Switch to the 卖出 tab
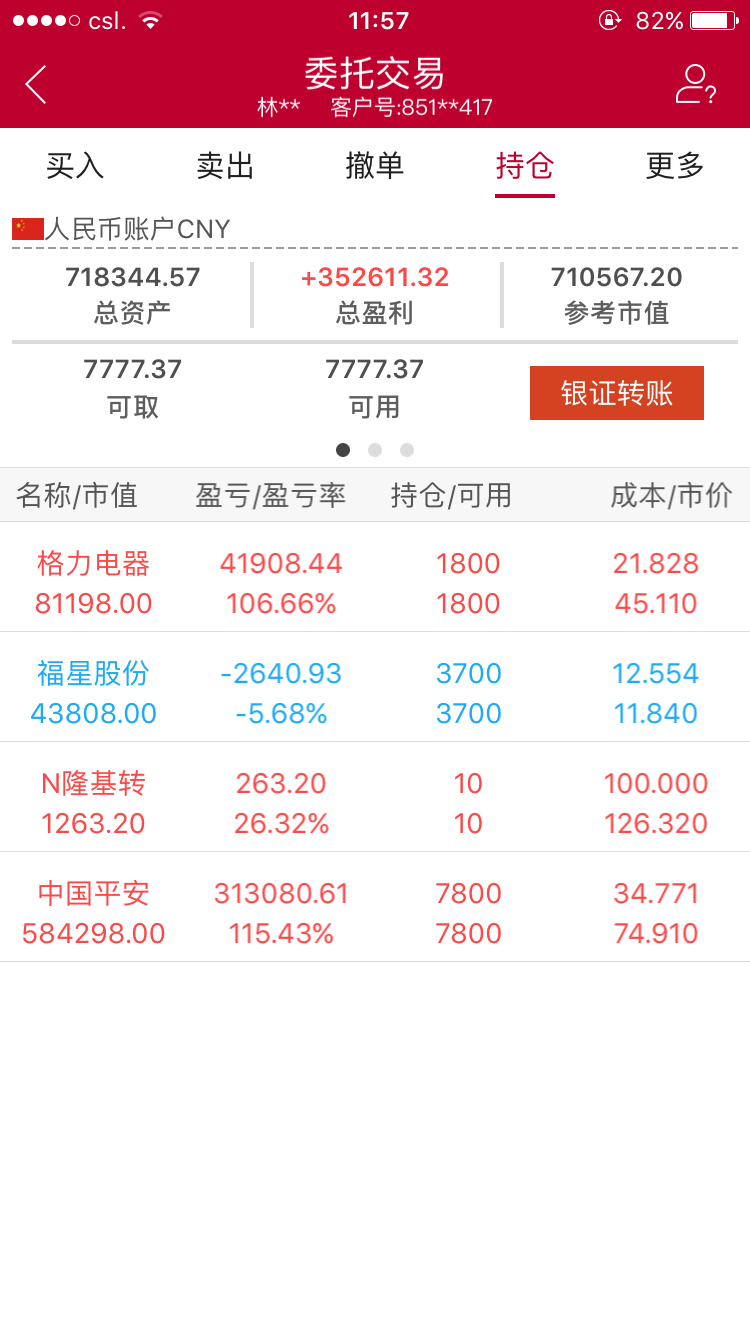750x1334 pixels. (225, 168)
